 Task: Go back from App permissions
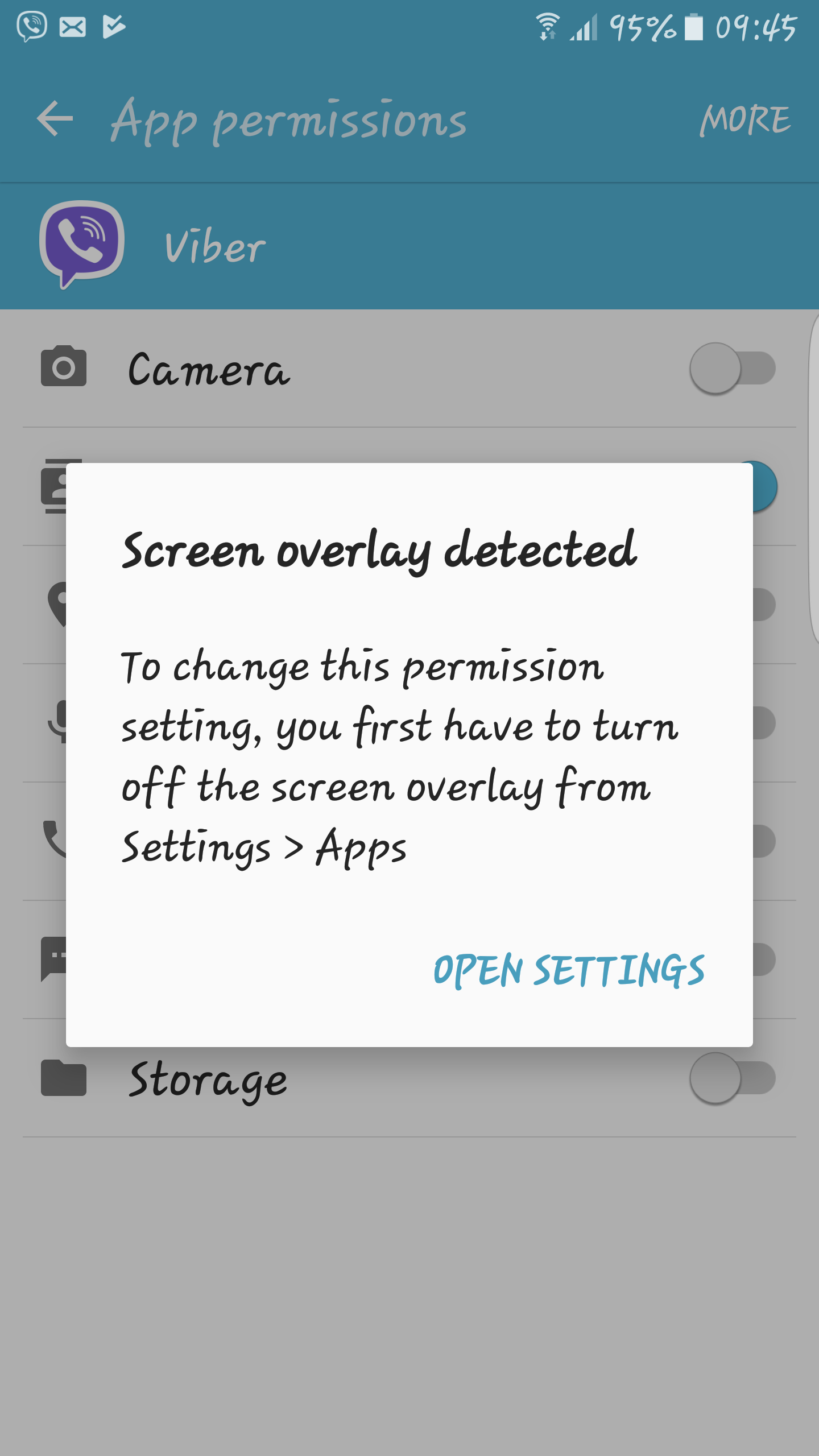[55, 119]
